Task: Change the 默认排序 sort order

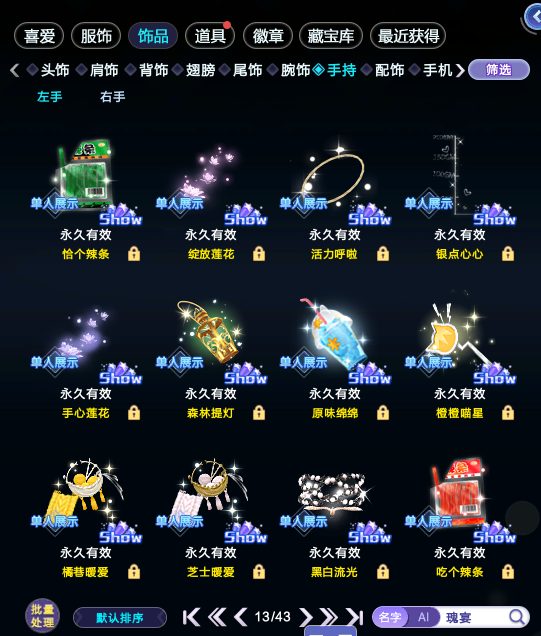Action: (x=120, y=617)
